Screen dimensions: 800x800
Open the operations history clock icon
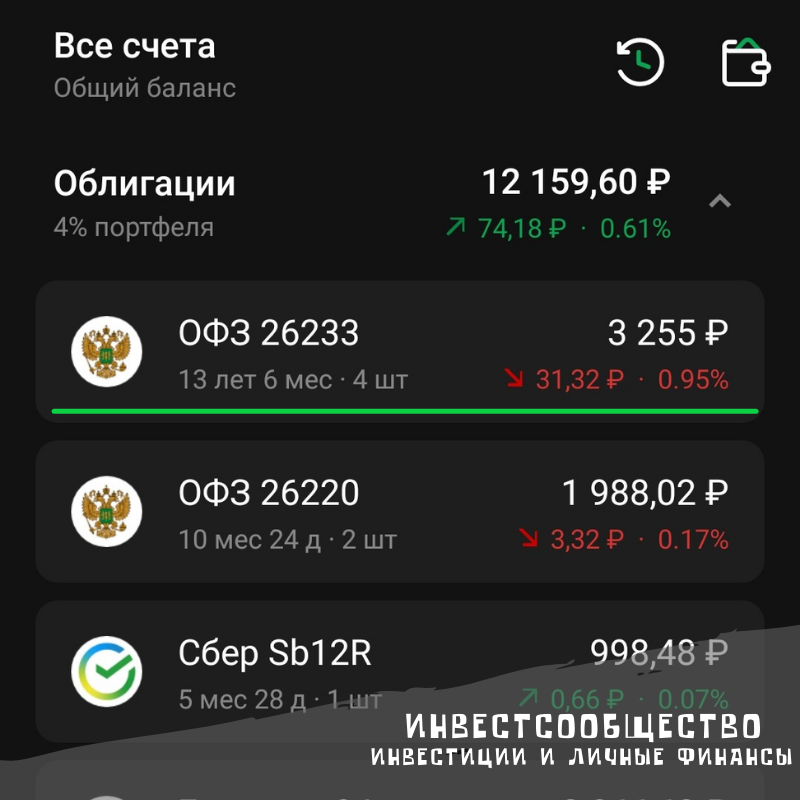640,63
